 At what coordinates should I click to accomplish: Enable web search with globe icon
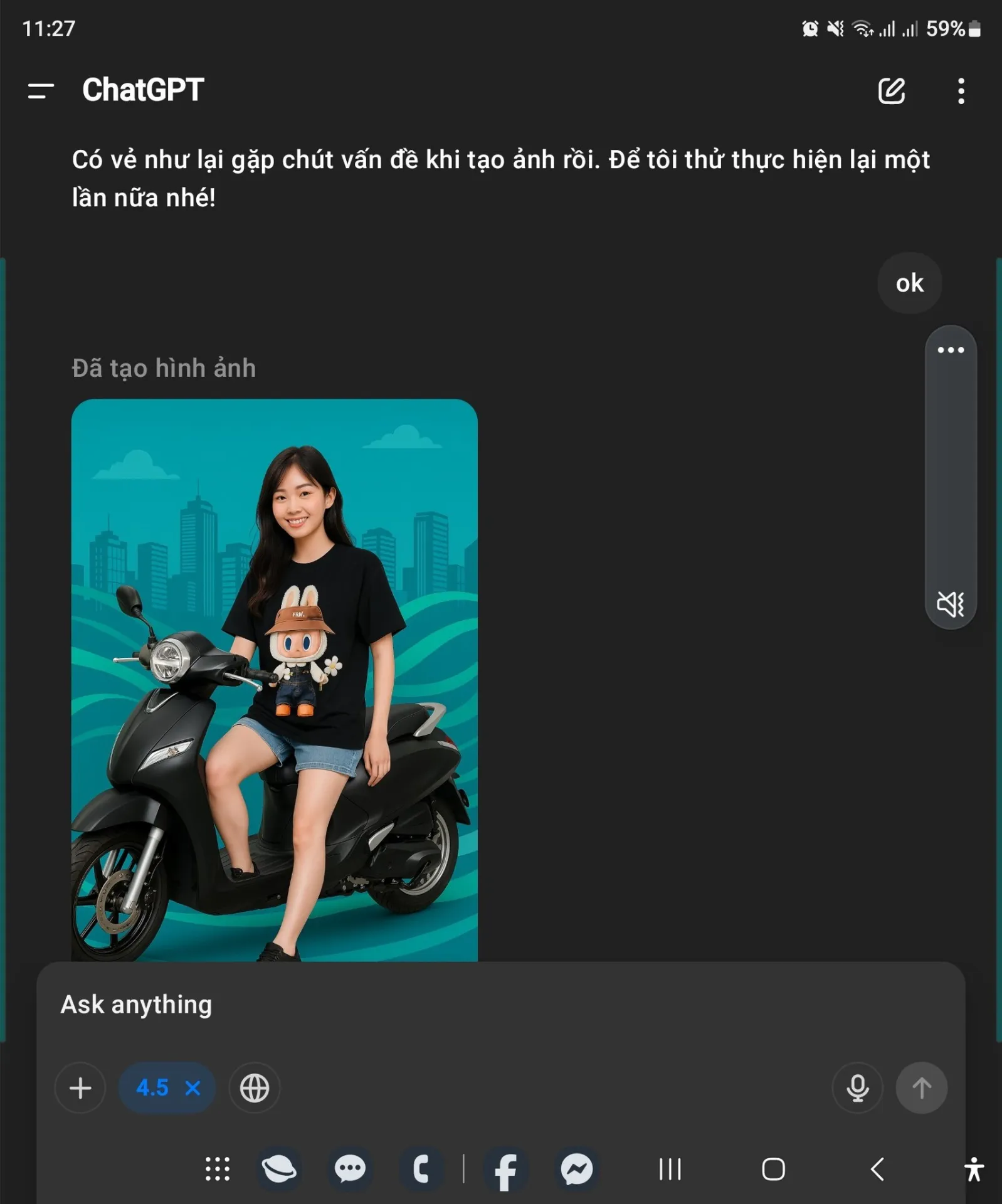254,1088
